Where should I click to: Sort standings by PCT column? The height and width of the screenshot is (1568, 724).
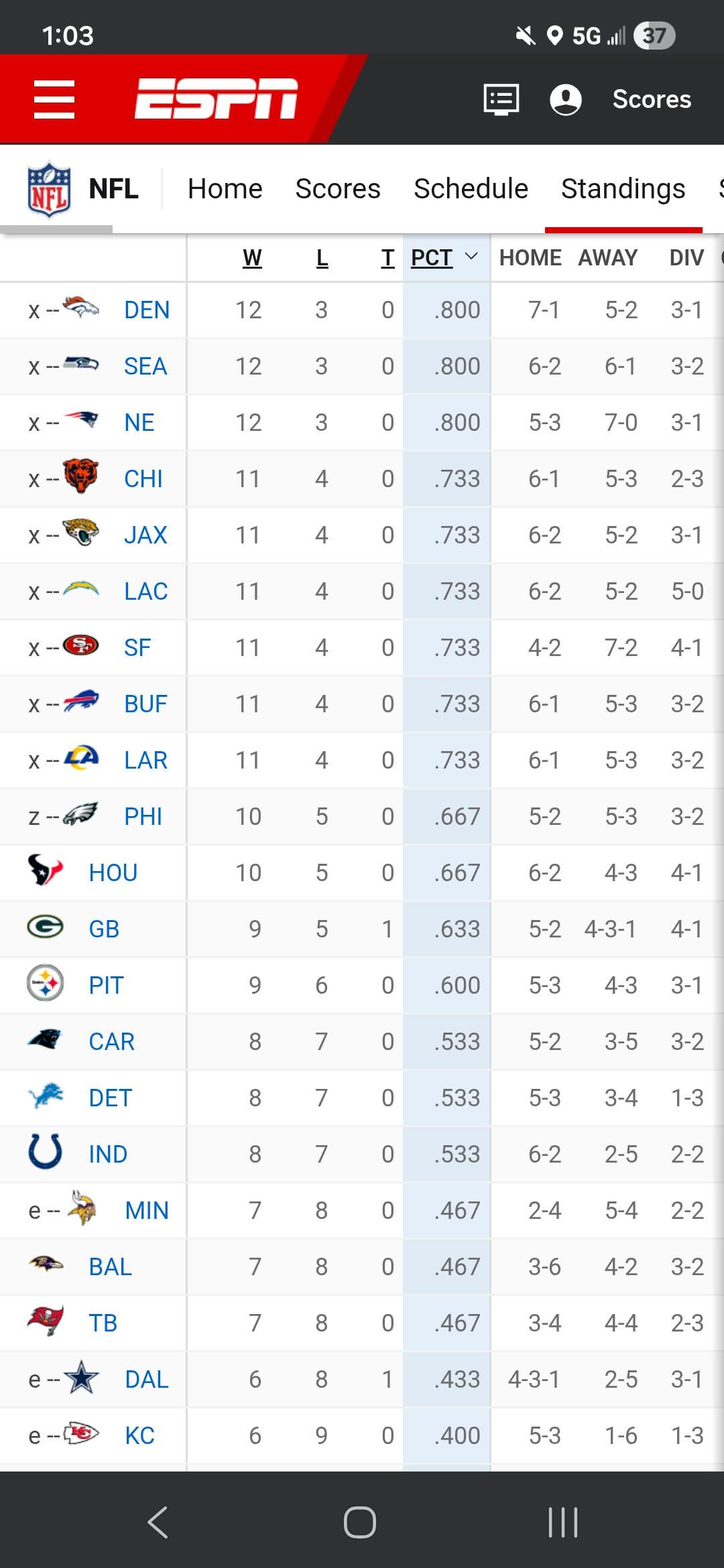coord(432,258)
